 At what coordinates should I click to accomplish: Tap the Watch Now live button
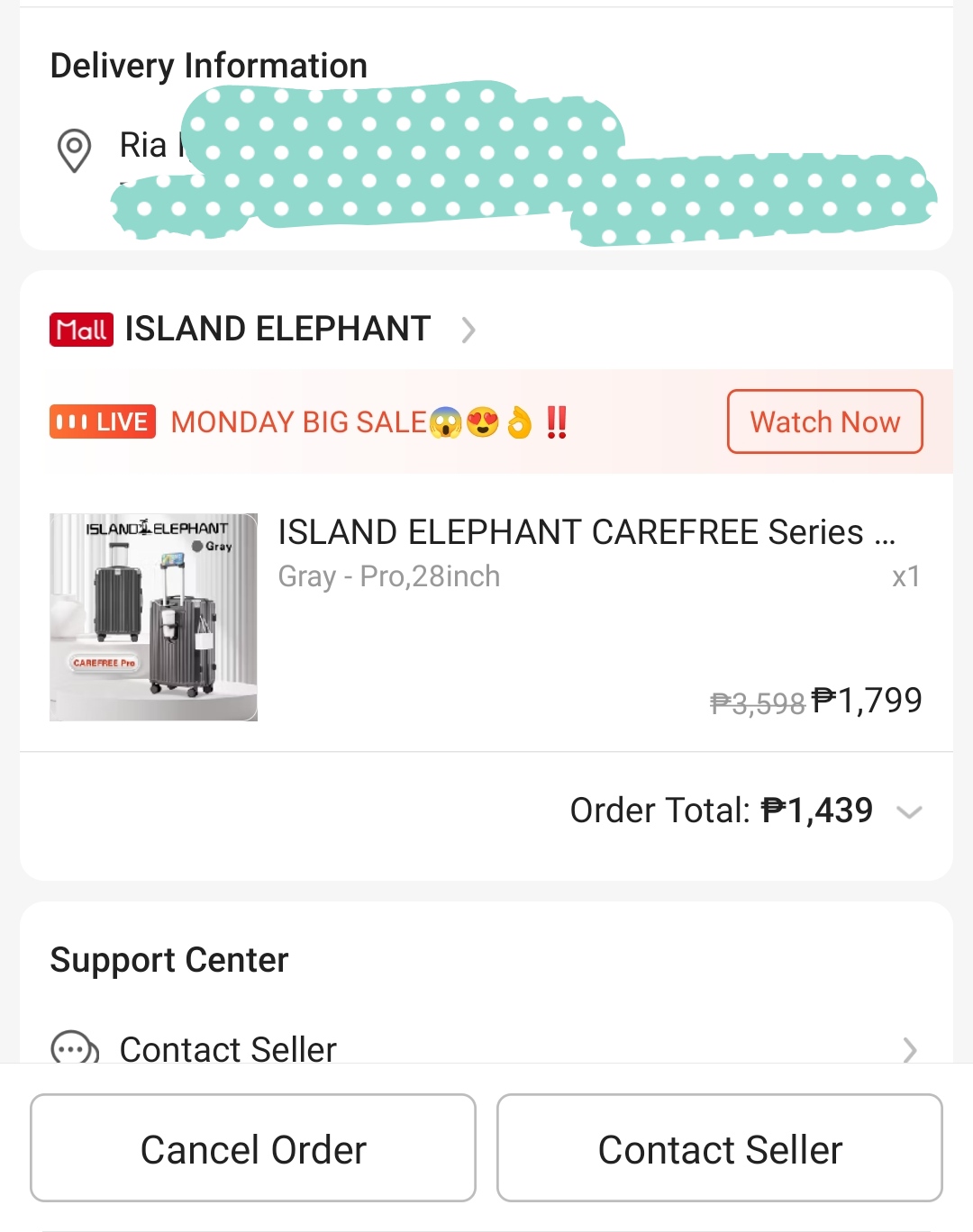[824, 421]
